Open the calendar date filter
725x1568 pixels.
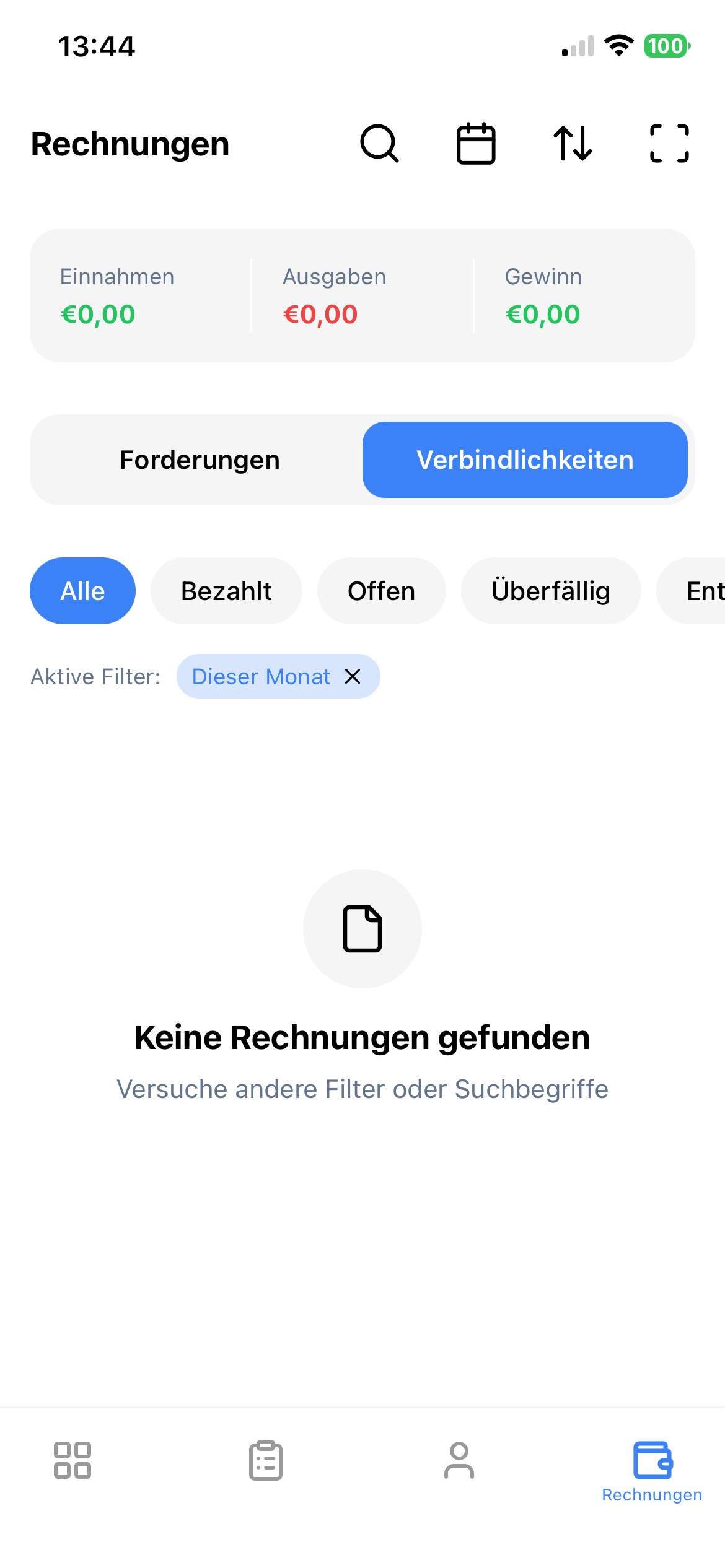click(x=476, y=144)
